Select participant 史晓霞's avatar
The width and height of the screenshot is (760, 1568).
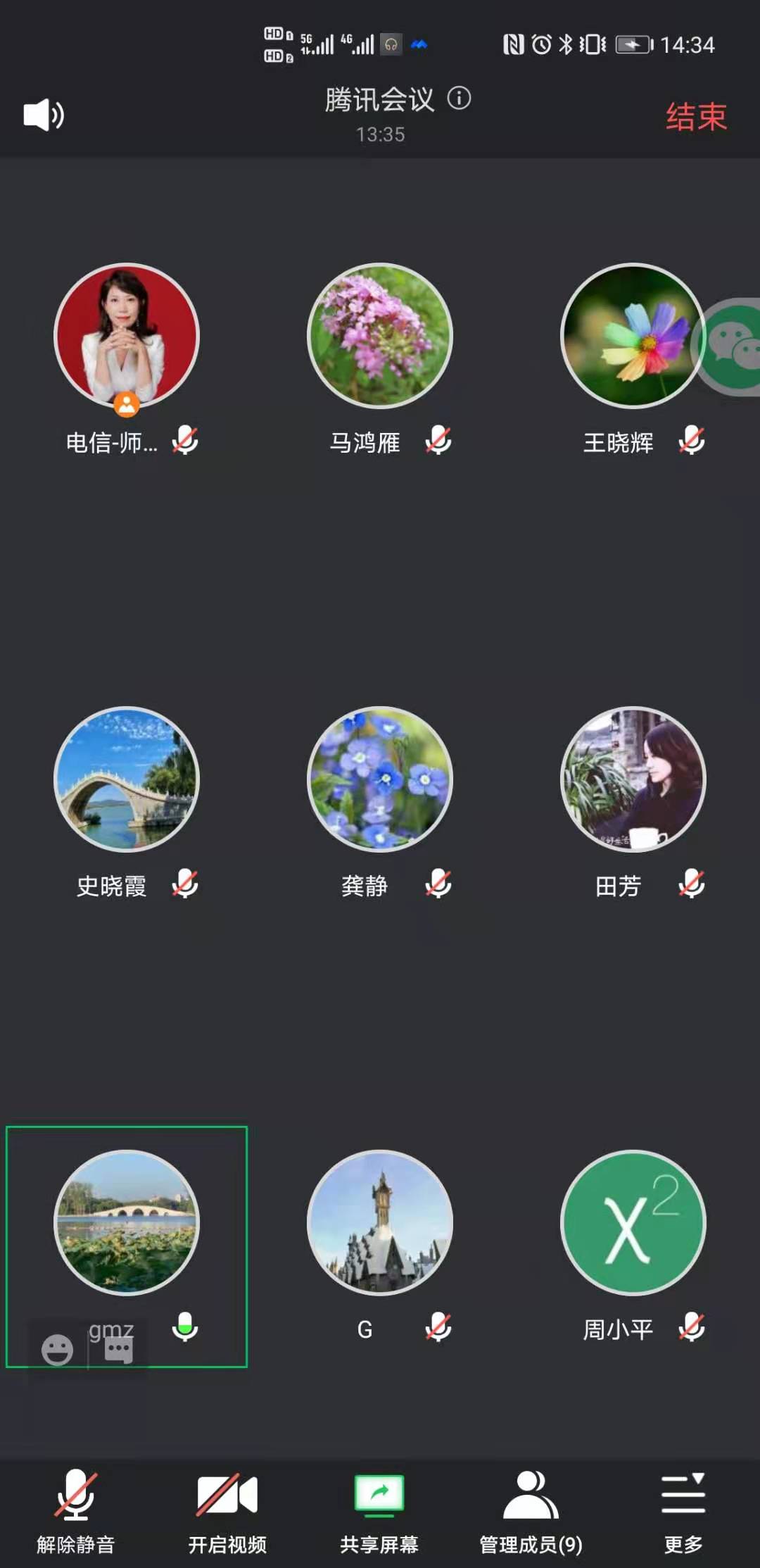[x=127, y=779]
